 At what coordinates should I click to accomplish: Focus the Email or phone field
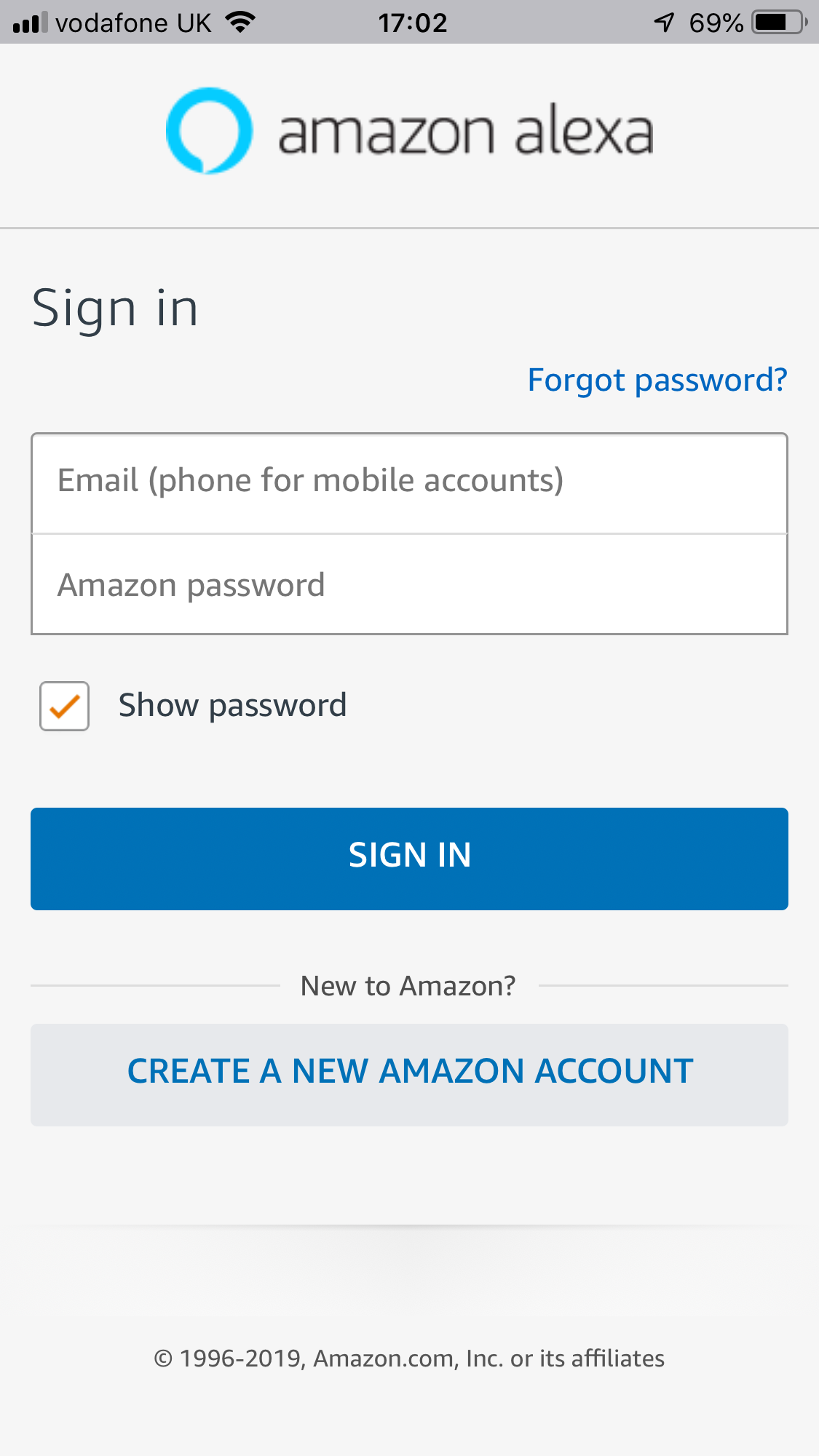coord(409,482)
